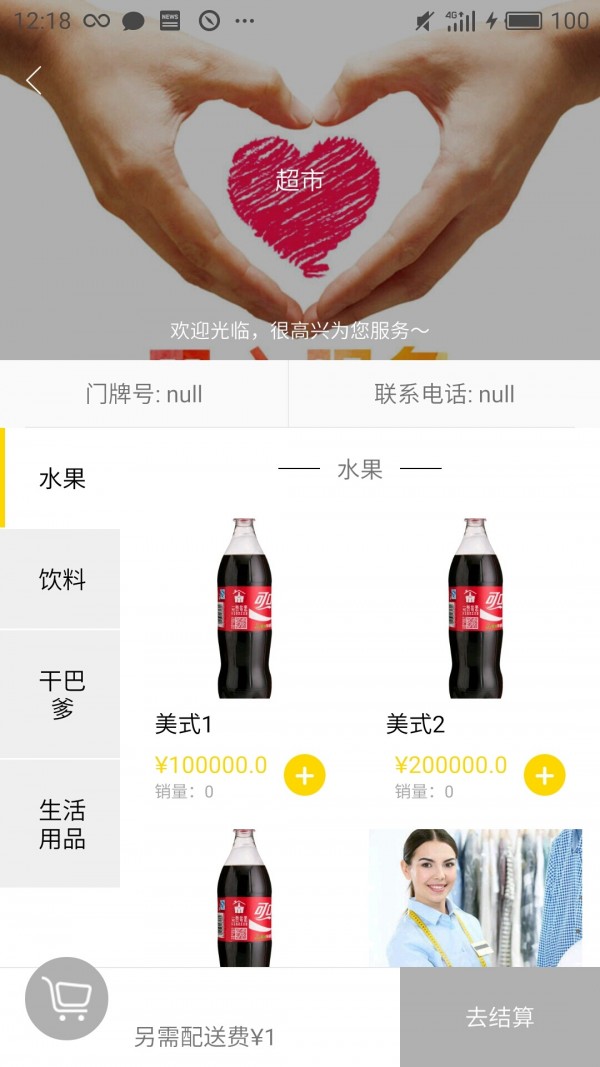
Task: Open the 美式1 product image
Action: click(245, 608)
